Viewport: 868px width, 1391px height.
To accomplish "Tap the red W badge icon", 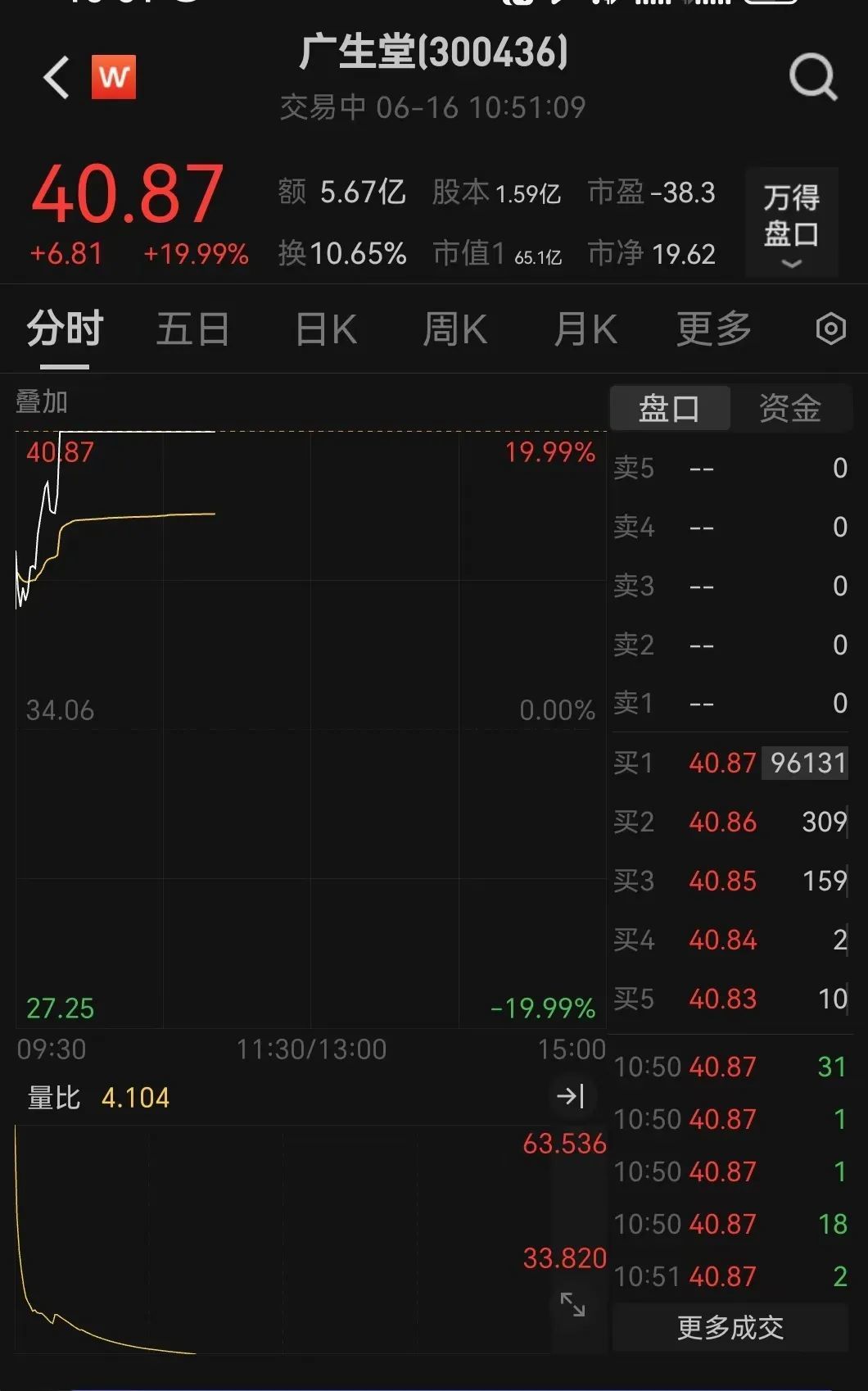I will [x=114, y=77].
